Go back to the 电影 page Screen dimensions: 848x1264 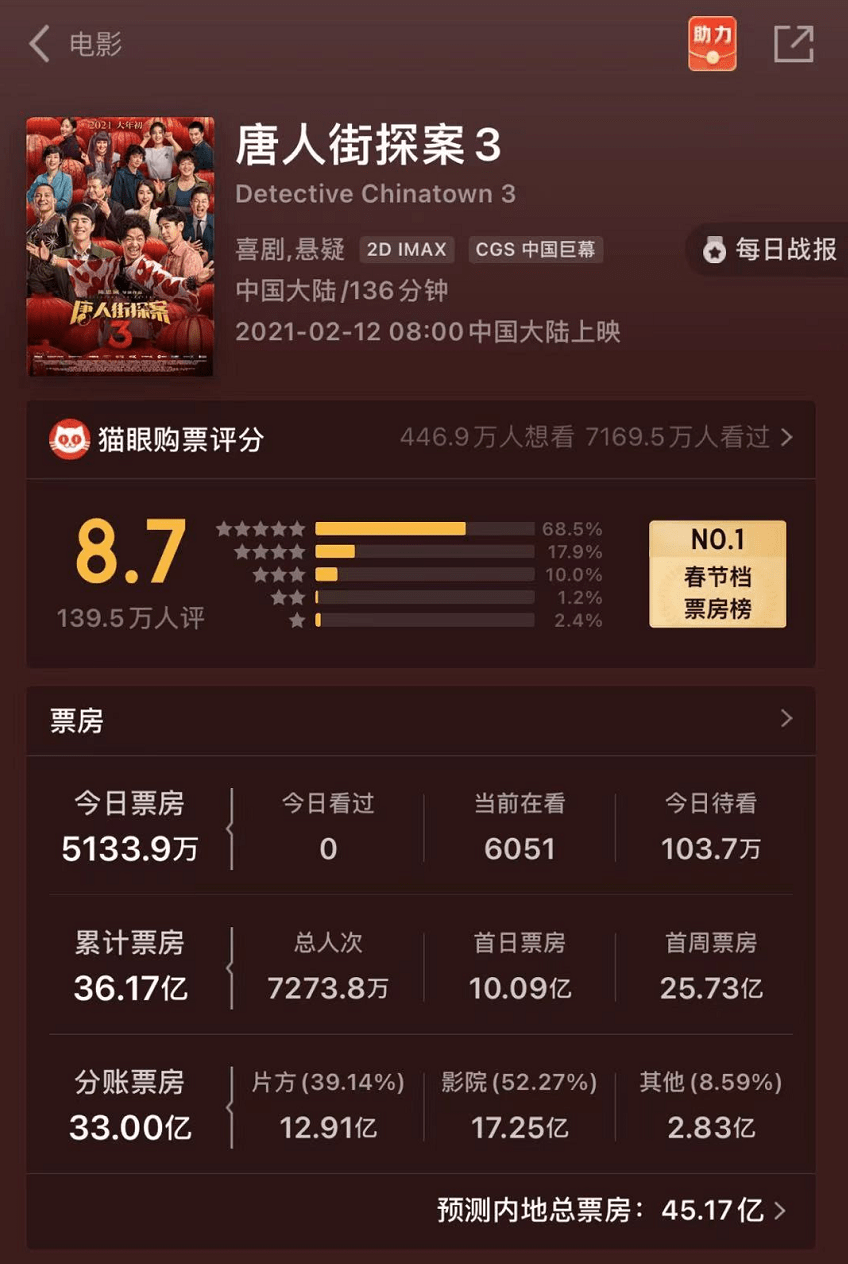tap(40, 44)
